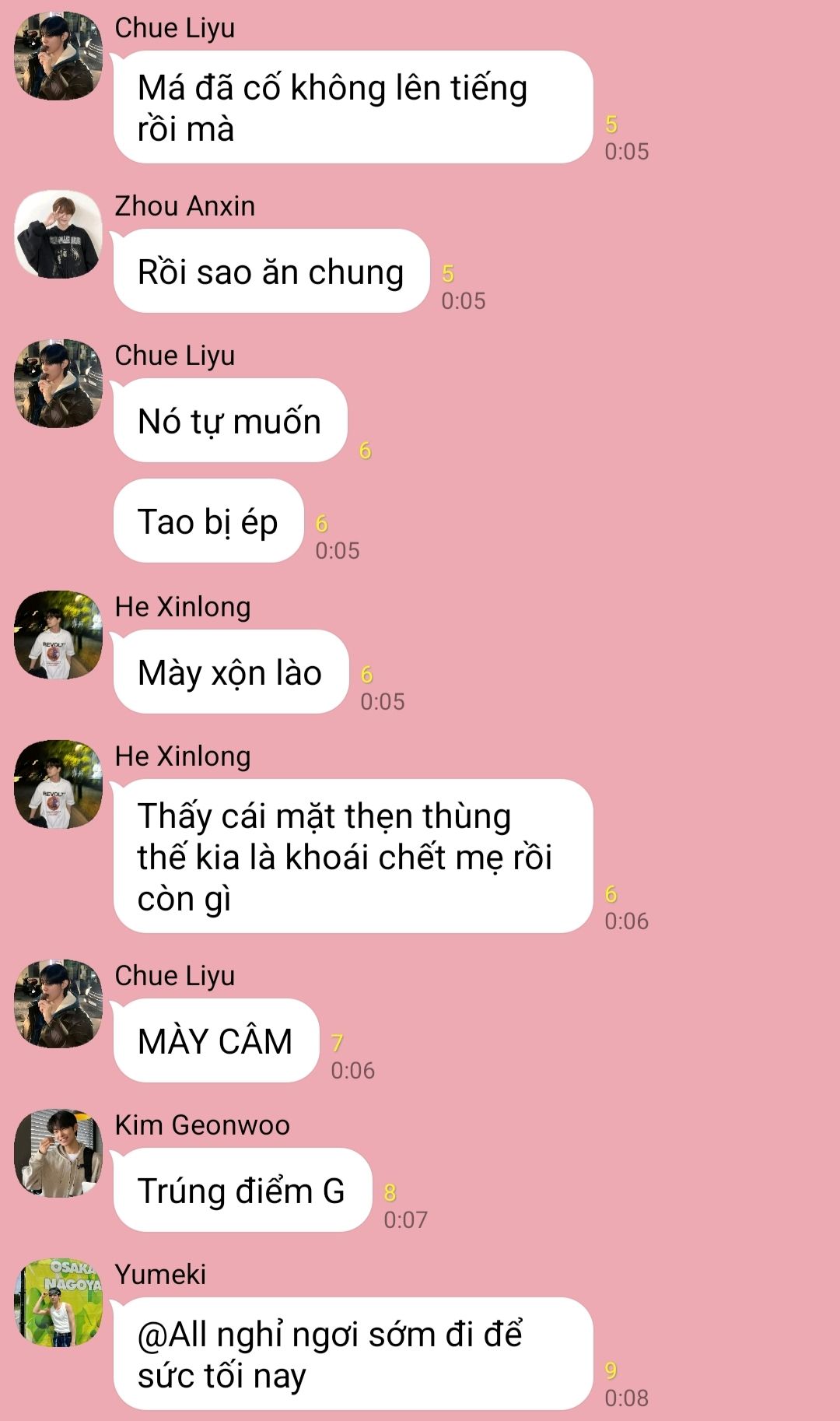Select Chue Liyu's avatar beside "MÀY CÂM"
The width and height of the screenshot is (840, 1421).
click(x=58, y=1004)
